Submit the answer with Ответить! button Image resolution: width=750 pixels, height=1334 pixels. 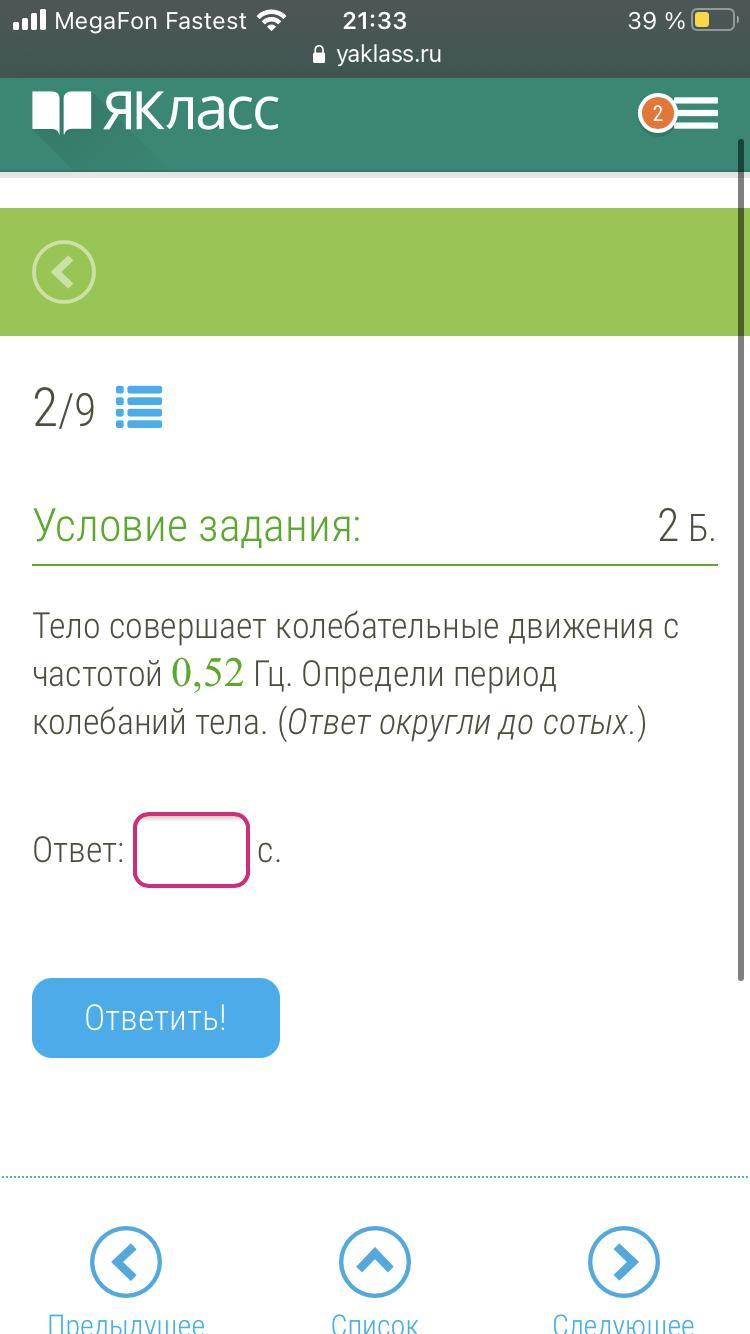pos(156,1018)
